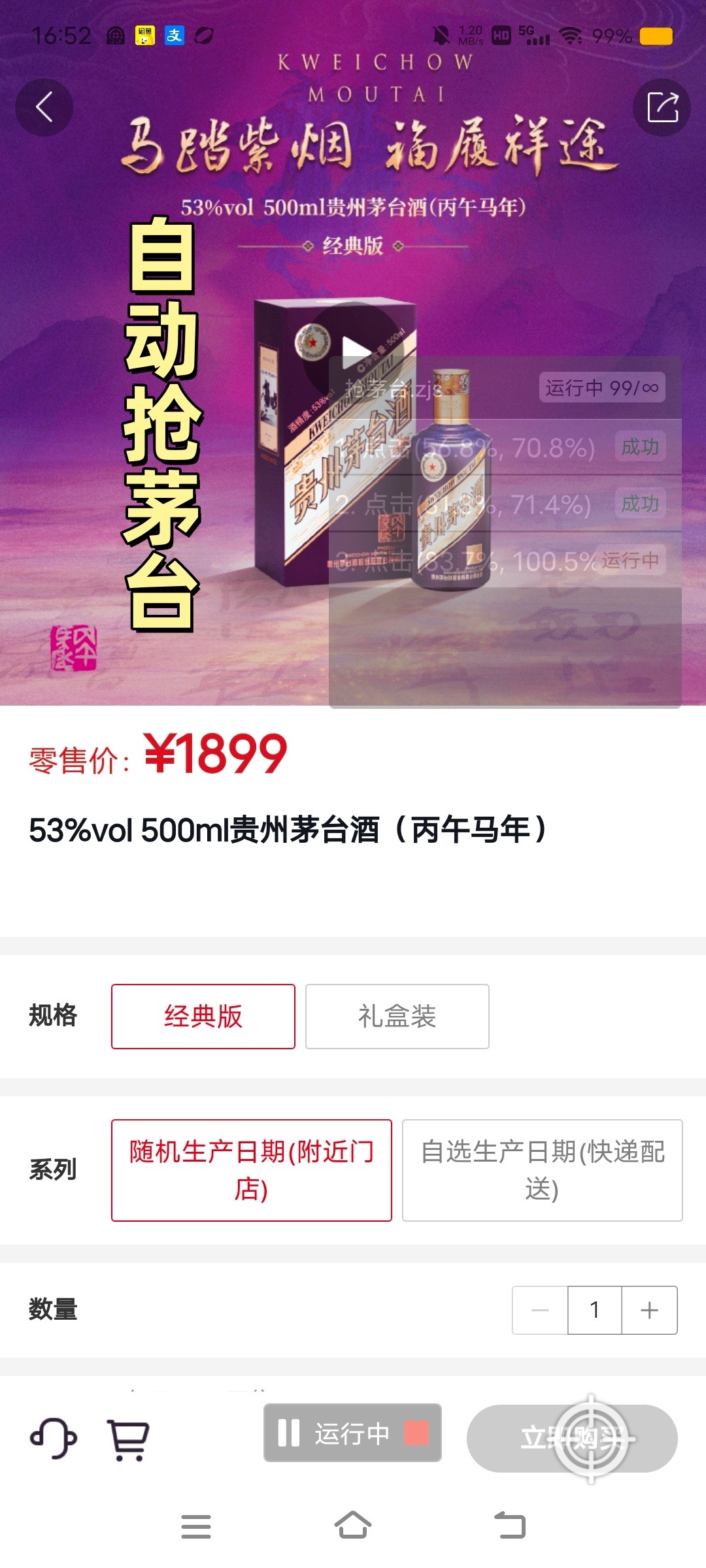Stop the script with the red square
706x1568 pixels.
[x=416, y=1433]
